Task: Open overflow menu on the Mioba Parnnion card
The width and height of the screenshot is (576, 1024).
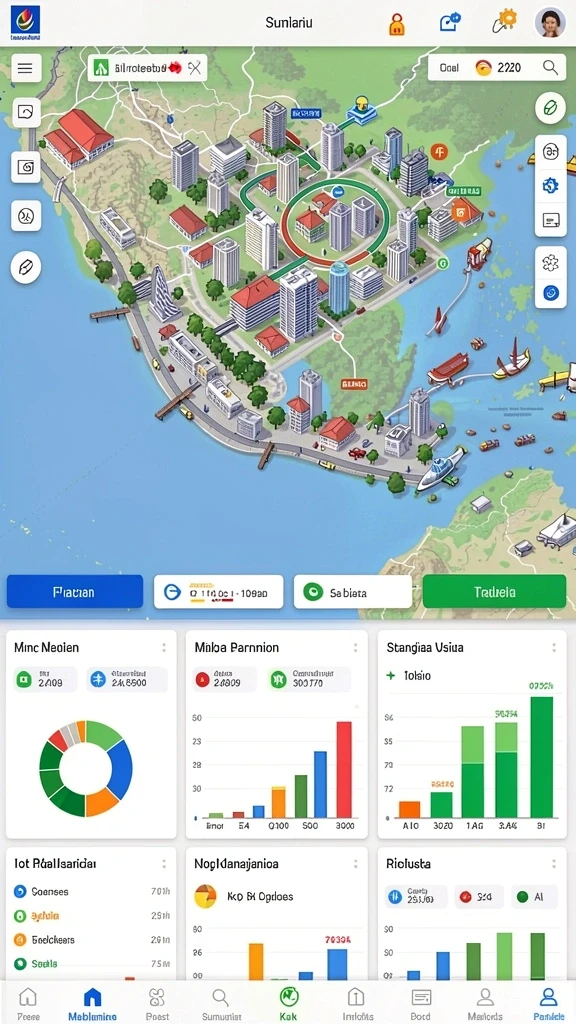Action: [x=355, y=648]
